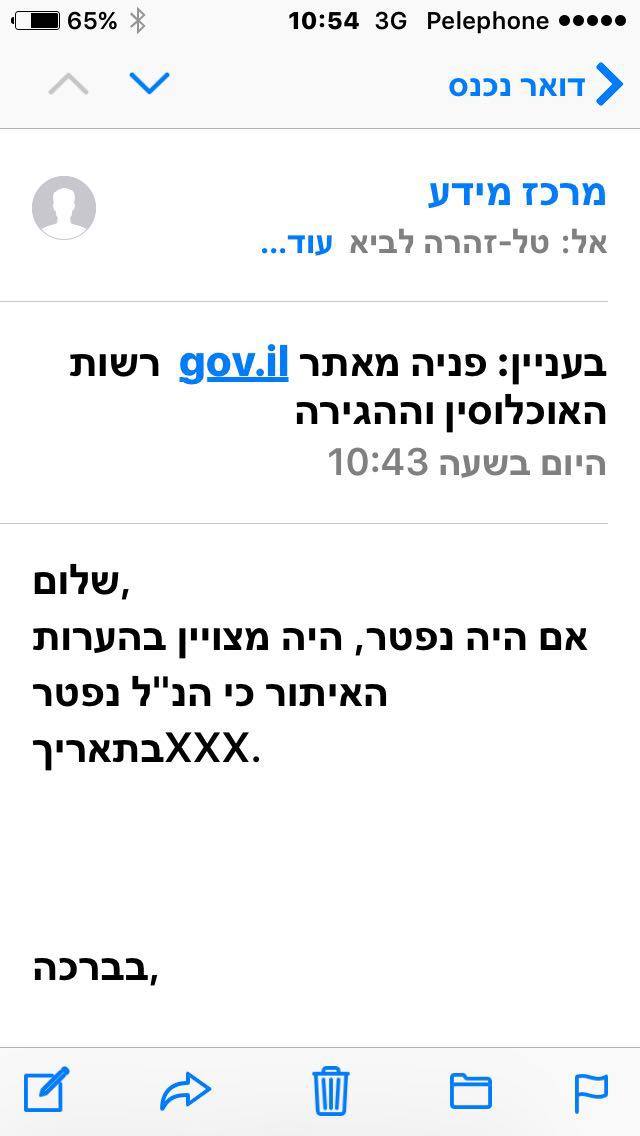Flag this email
This screenshot has width=640, height=1136.
(x=591, y=1093)
